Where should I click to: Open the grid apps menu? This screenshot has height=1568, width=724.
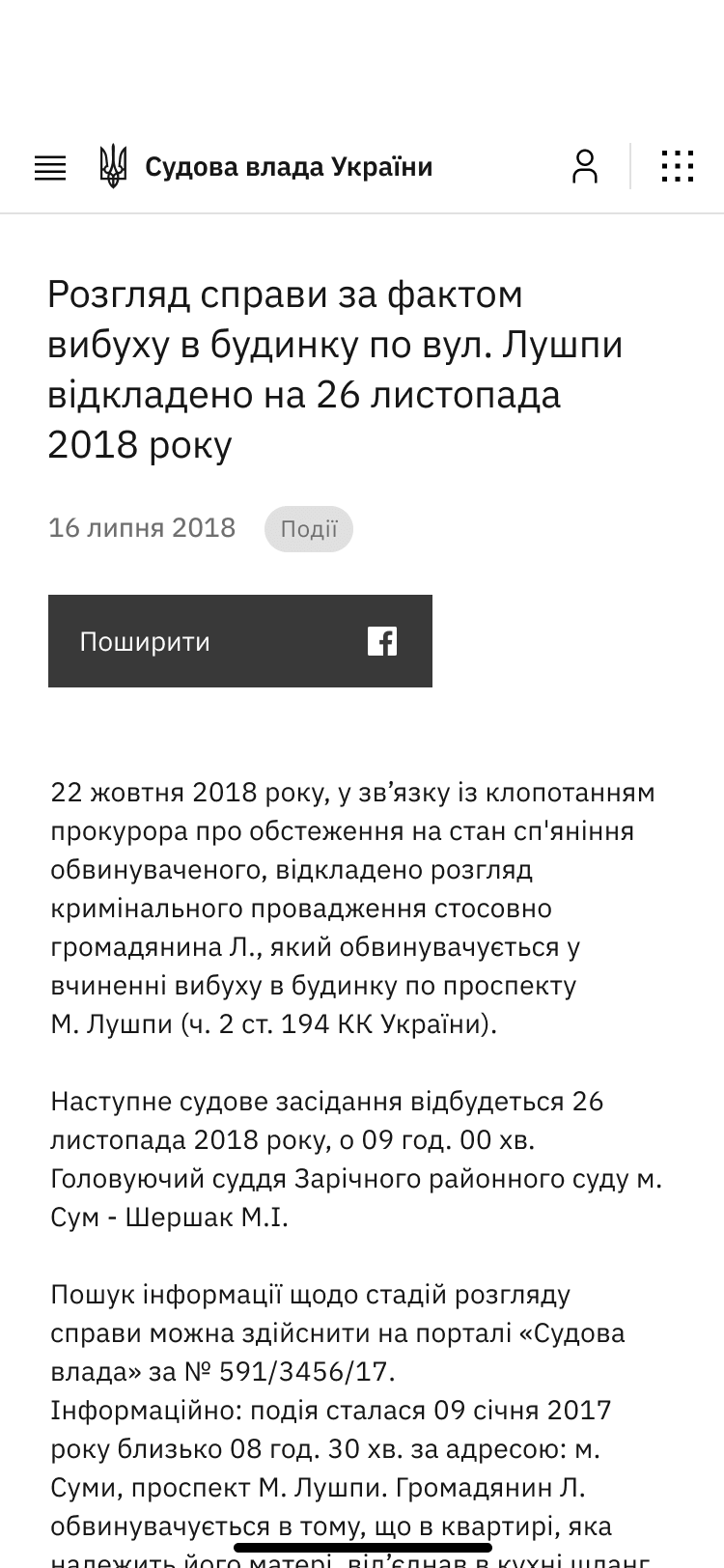click(677, 167)
